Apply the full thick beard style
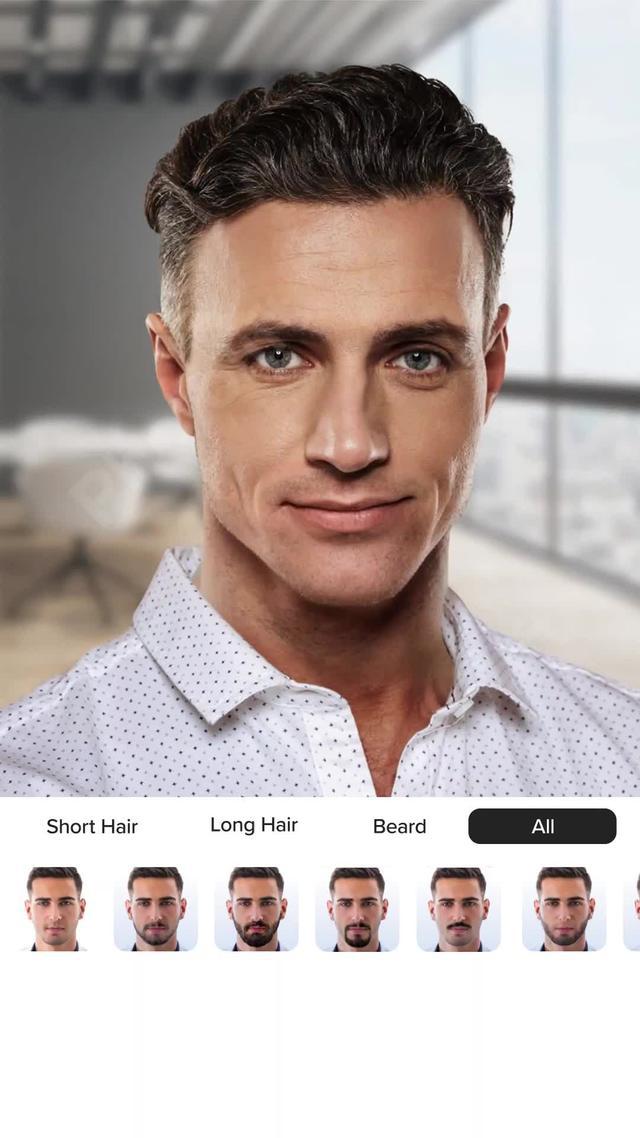This screenshot has height=1138, width=640. [256, 908]
